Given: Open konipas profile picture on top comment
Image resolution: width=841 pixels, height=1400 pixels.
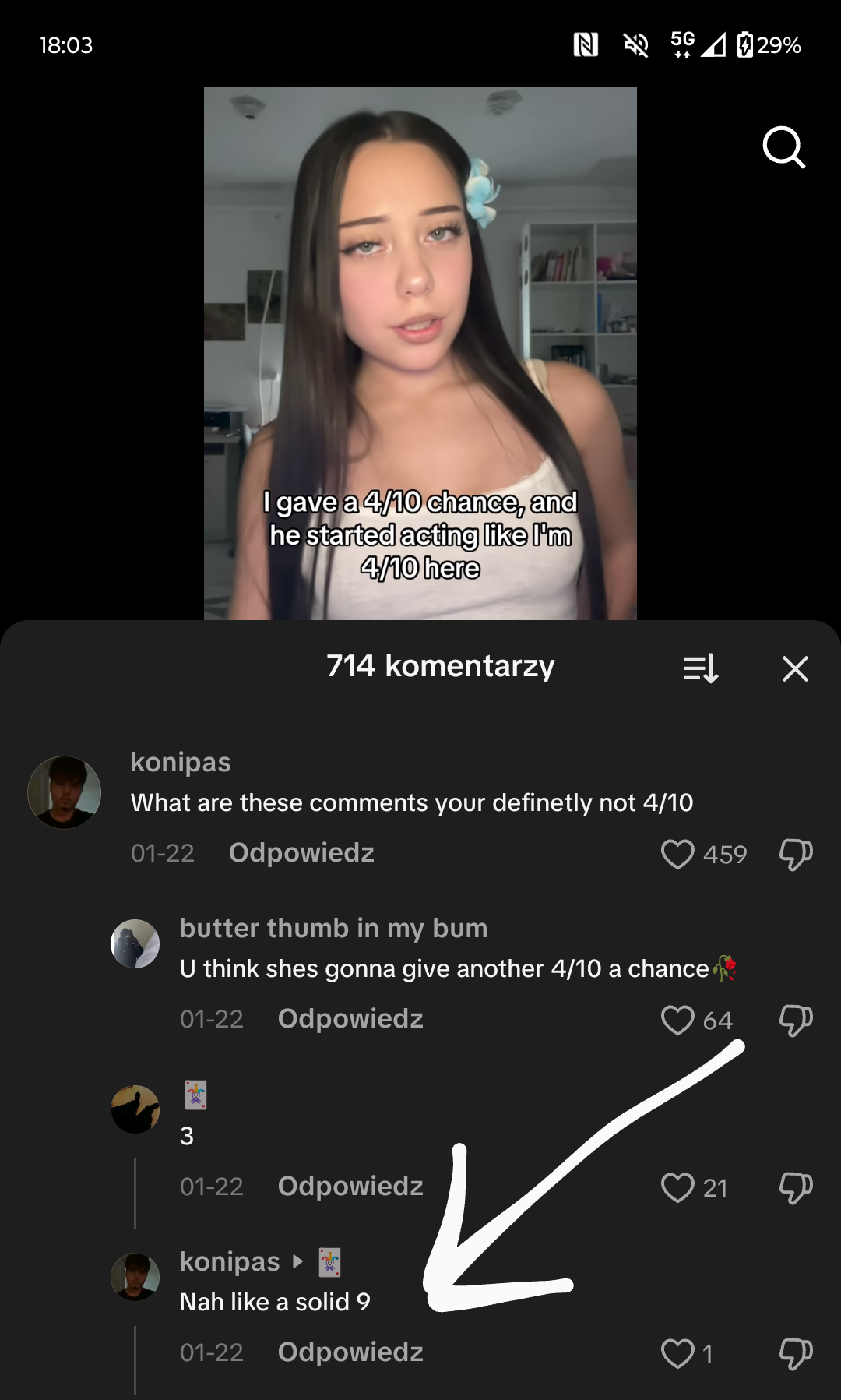Looking at the screenshot, I should tap(65, 792).
